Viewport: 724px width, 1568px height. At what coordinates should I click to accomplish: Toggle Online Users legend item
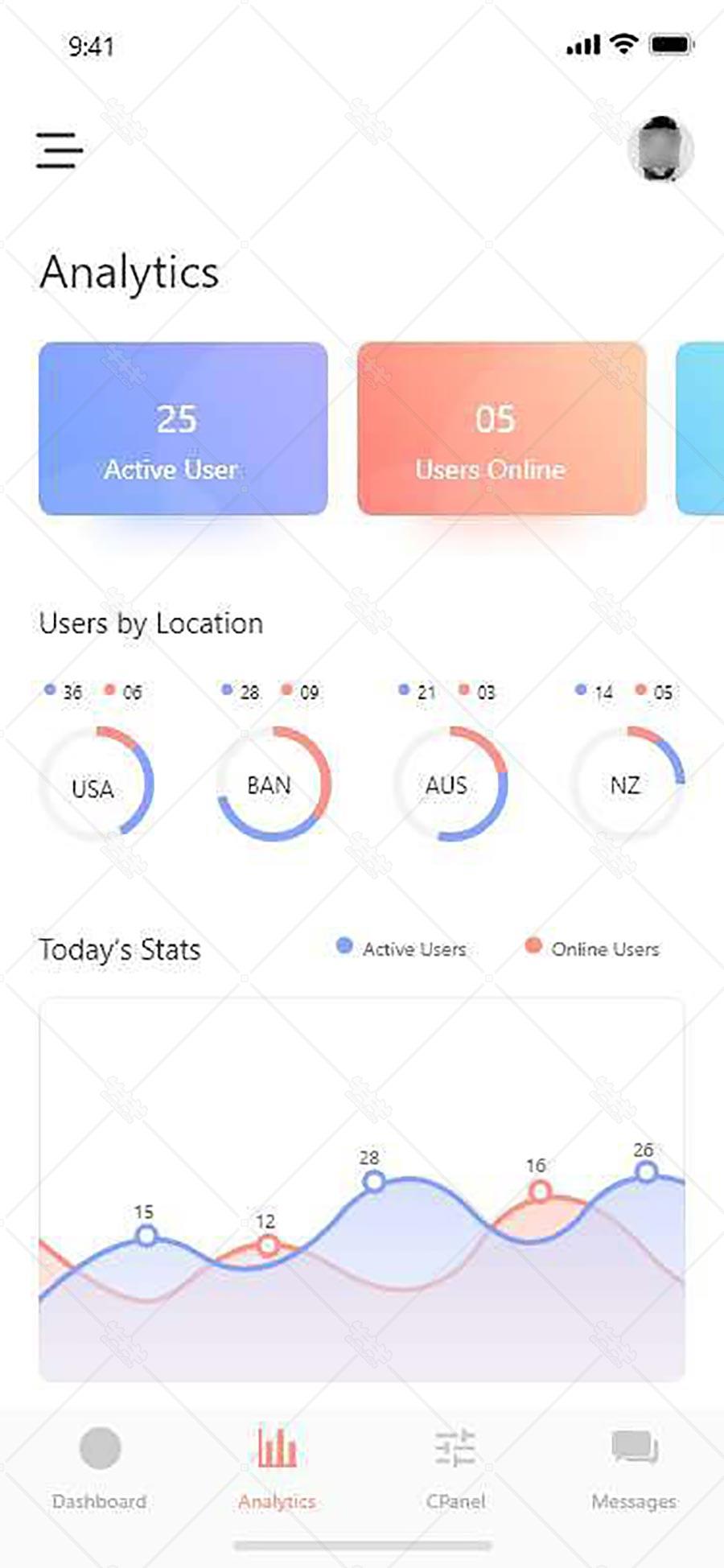[x=592, y=949]
